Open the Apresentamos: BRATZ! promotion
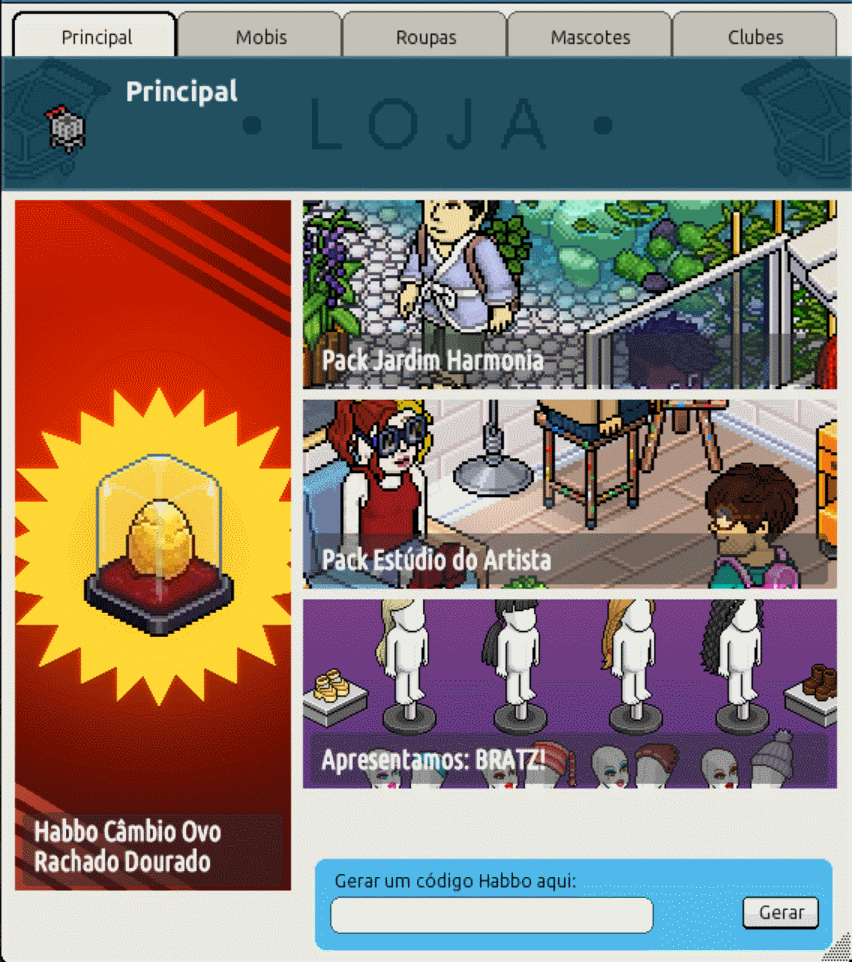Image resolution: width=852 pixels, height=962 pixels. pos(570,693)
